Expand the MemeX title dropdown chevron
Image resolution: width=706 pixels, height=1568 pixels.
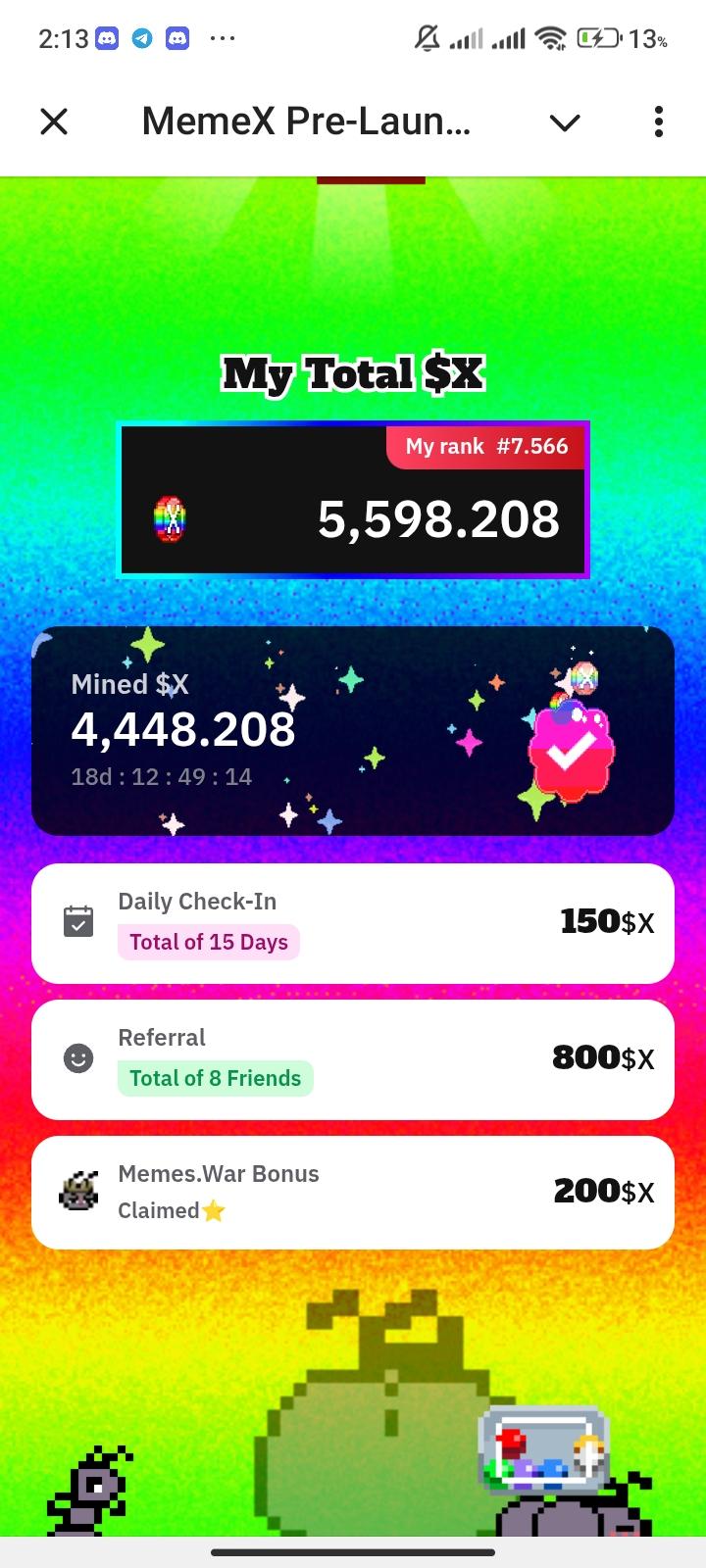point(565,122)
